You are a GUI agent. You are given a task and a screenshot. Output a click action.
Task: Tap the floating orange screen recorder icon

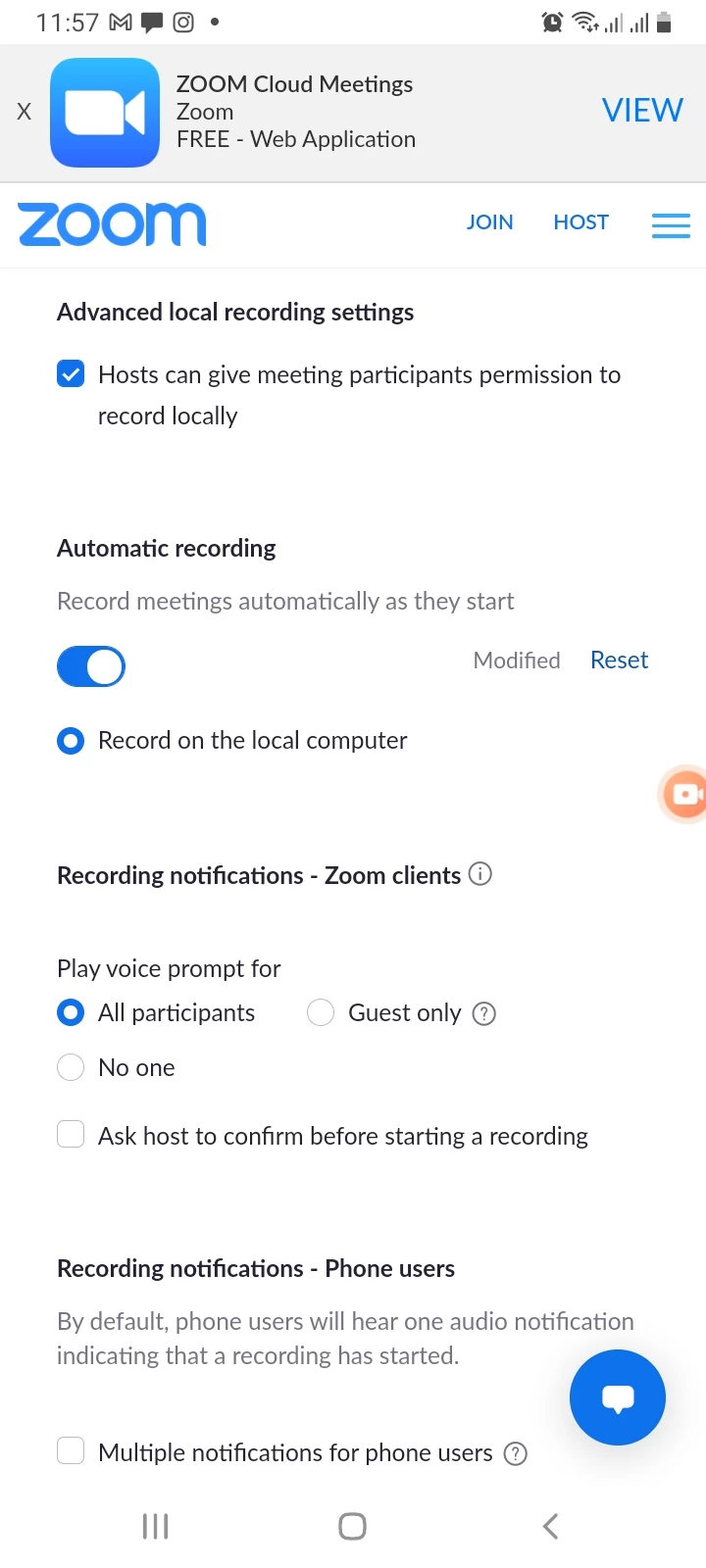click(x=685, y=794)
